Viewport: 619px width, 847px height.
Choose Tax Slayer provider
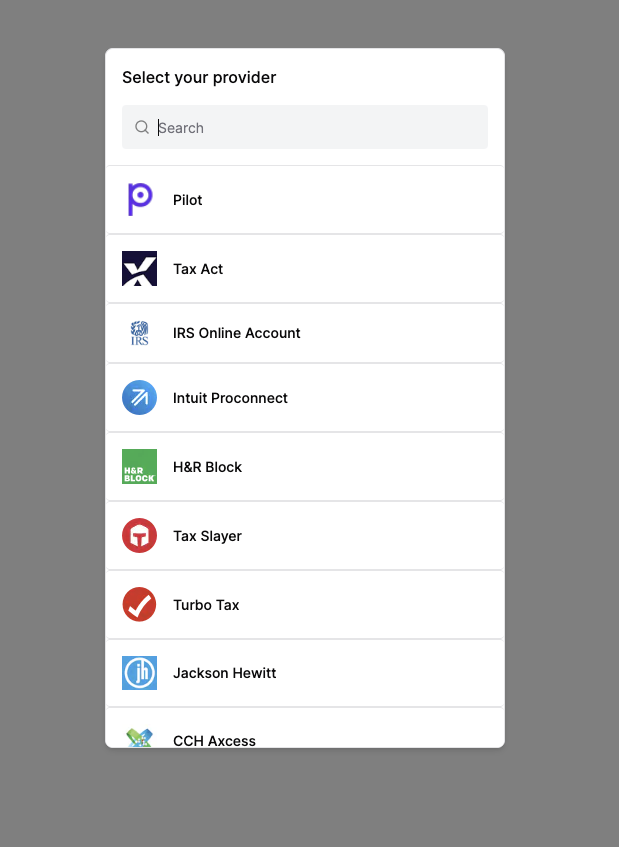tap(304, 536)
